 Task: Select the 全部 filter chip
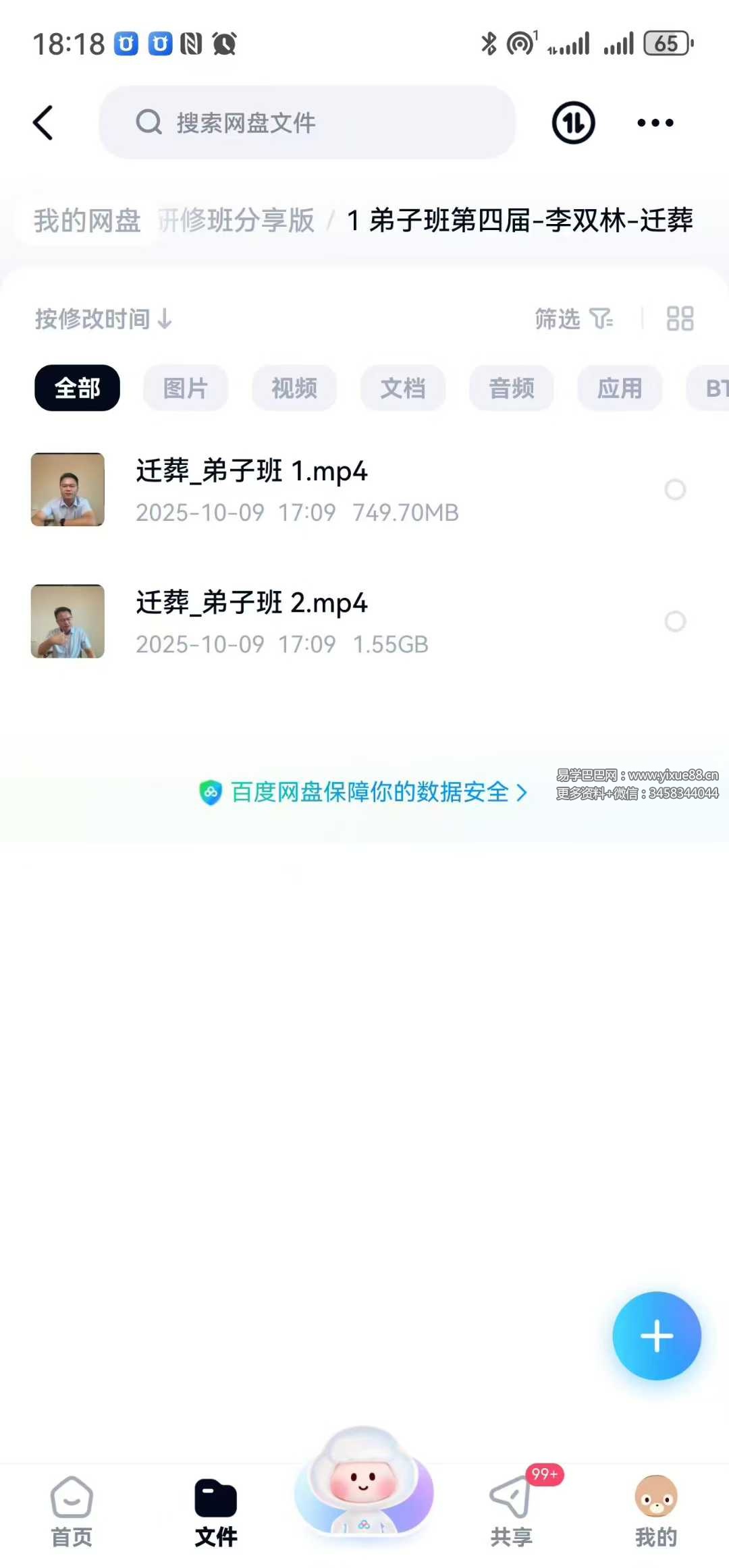[x=77, y=388]
